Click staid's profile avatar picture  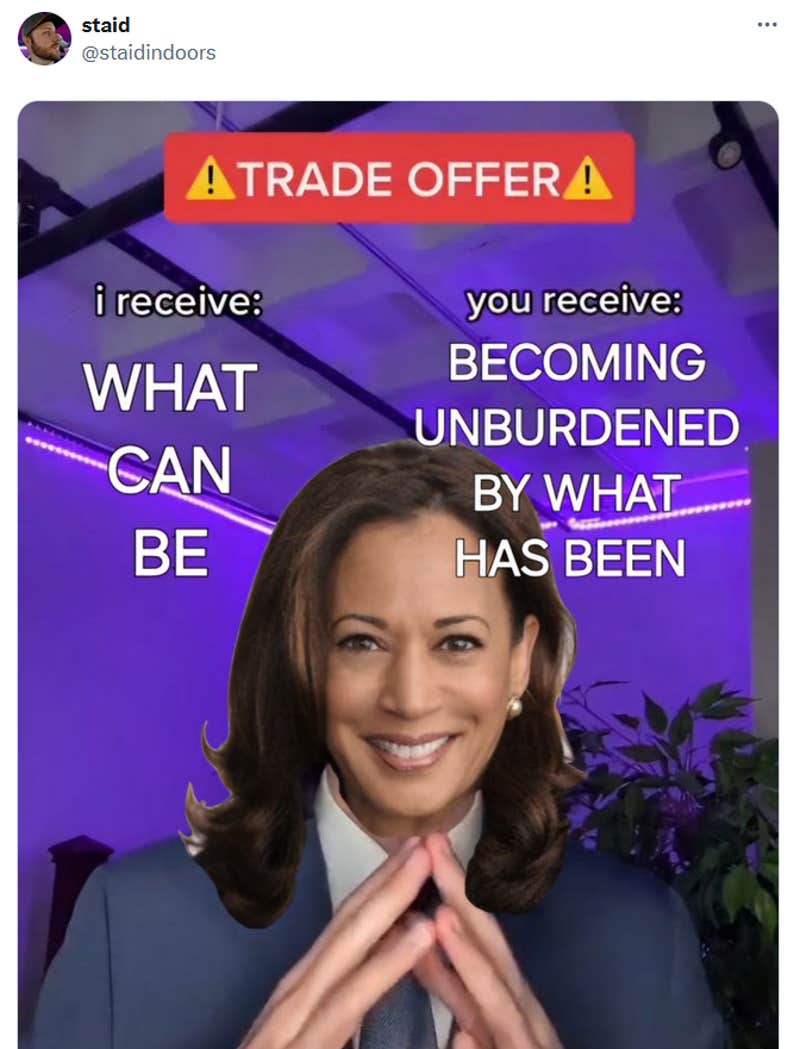[x=42, y=37]
